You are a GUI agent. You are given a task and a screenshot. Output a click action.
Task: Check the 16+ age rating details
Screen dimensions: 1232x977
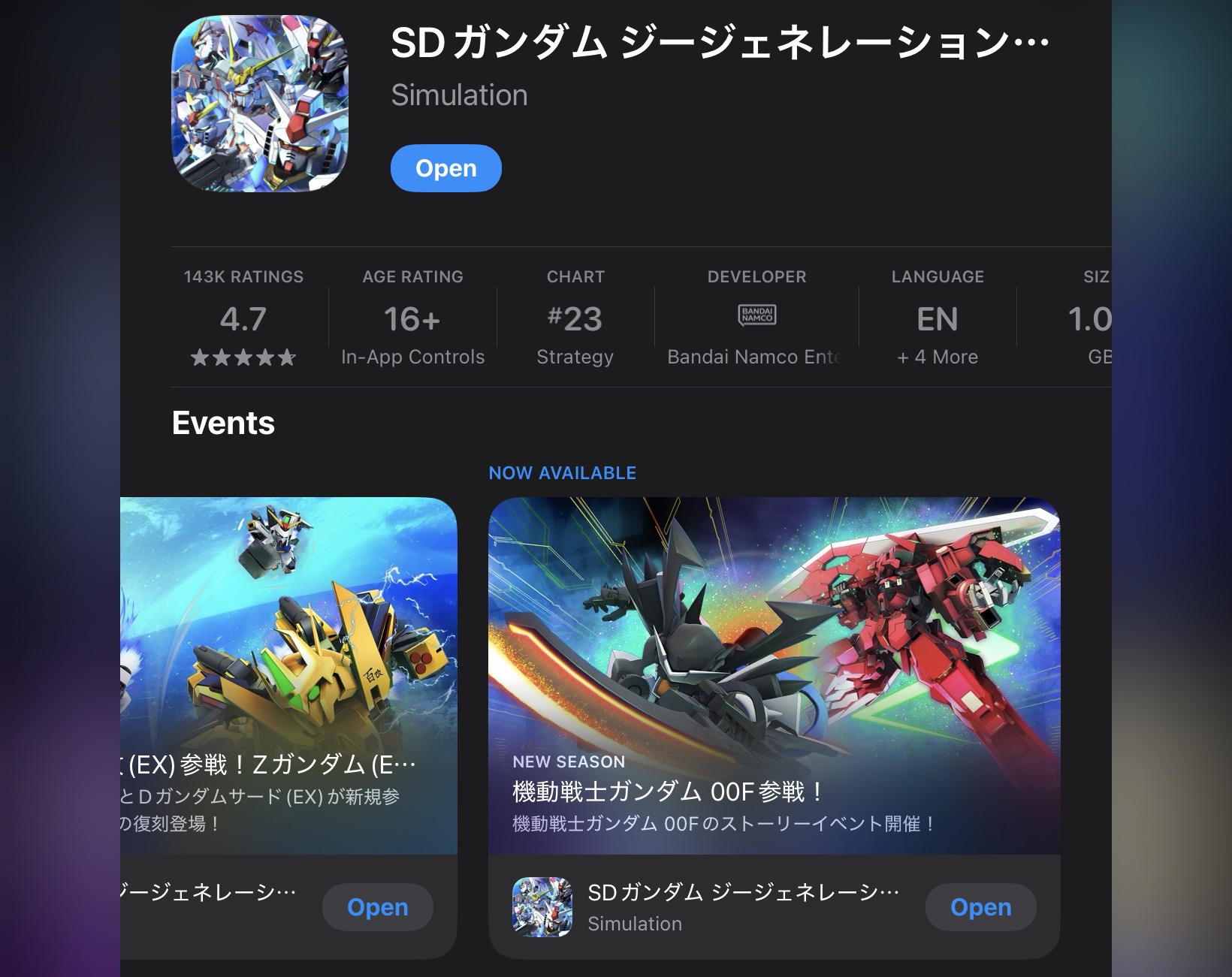(412, 318)
